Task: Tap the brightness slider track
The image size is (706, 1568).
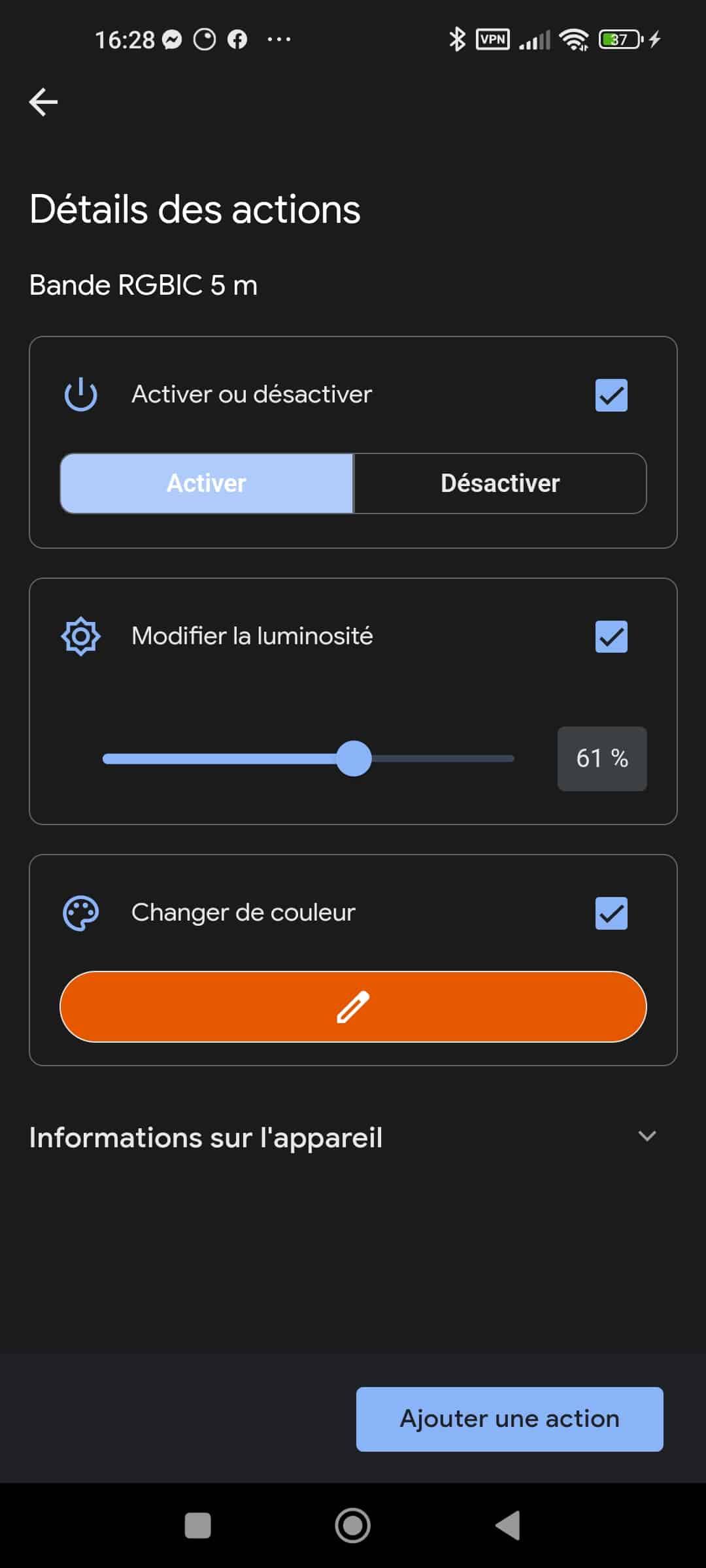Action: tap(309, 759)
